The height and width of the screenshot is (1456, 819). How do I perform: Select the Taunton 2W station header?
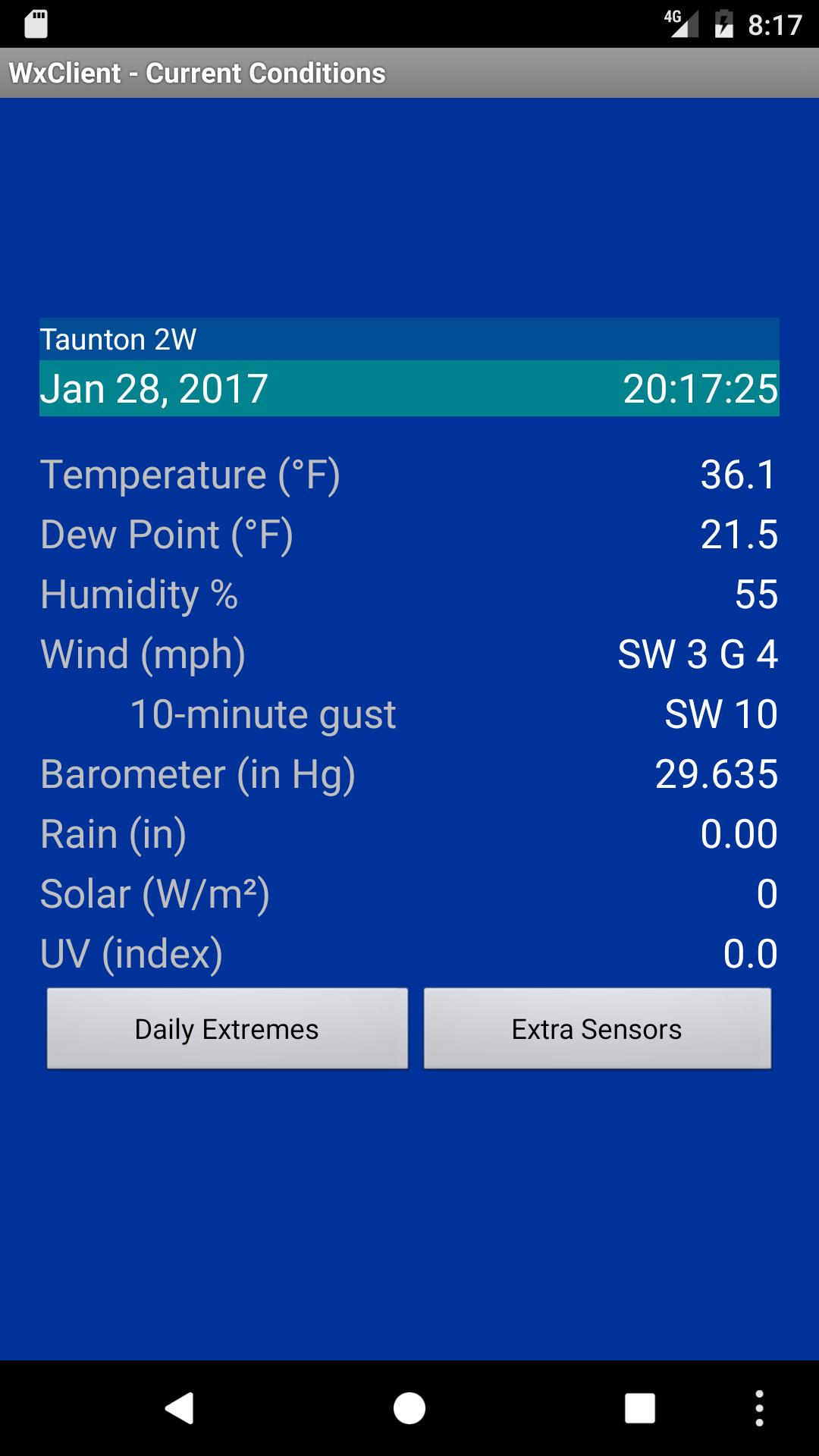409,340
